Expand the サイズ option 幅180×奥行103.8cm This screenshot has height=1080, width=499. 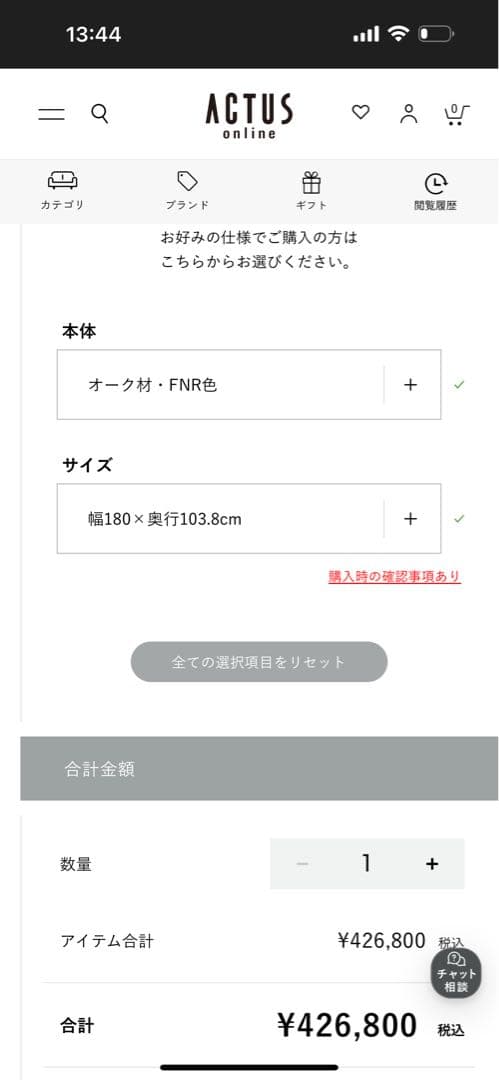[249, 519]
